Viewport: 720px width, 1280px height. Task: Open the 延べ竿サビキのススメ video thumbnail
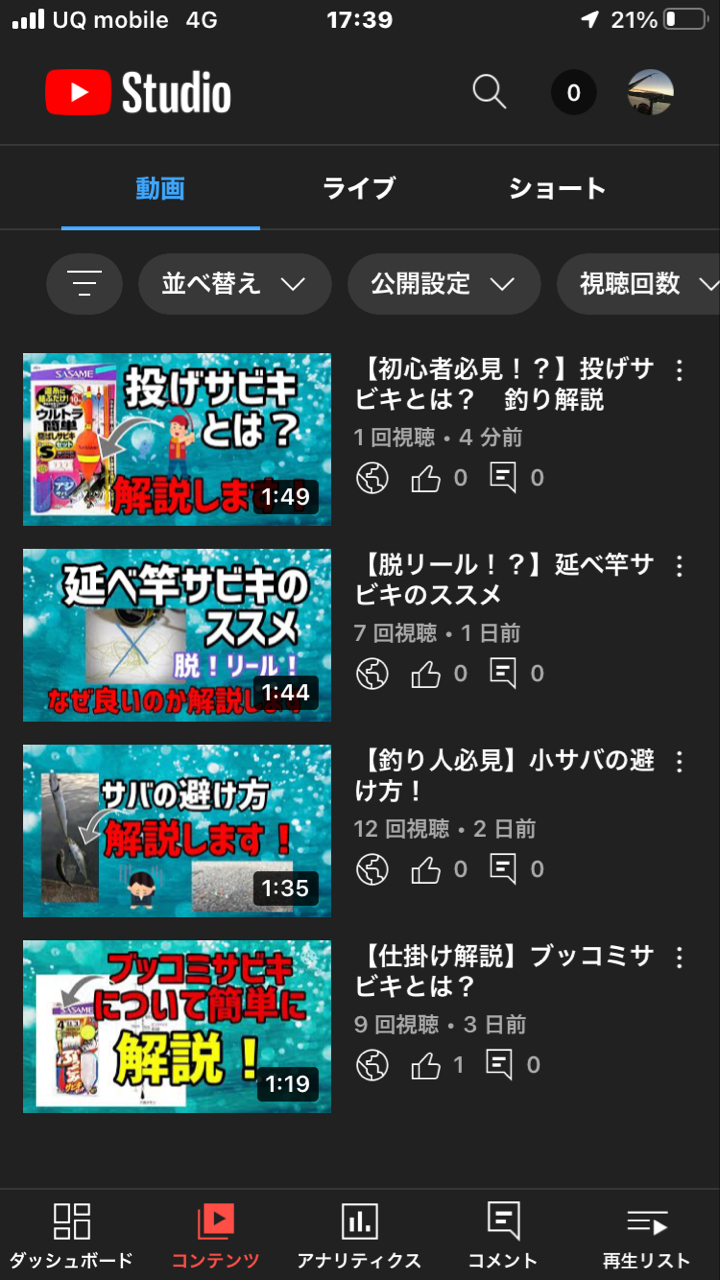(x=177, y=635)
